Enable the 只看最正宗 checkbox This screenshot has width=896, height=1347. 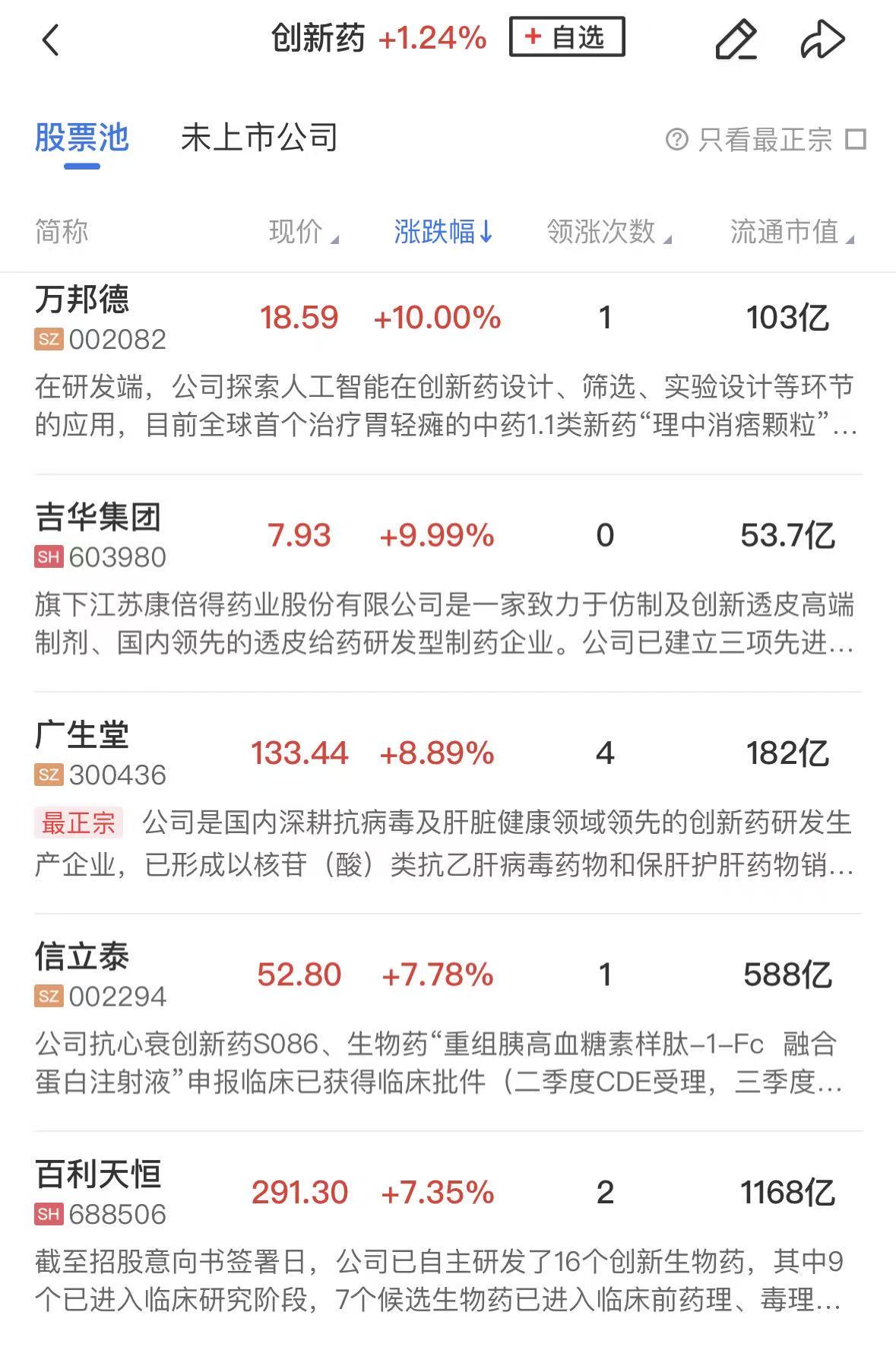point(856,140)
